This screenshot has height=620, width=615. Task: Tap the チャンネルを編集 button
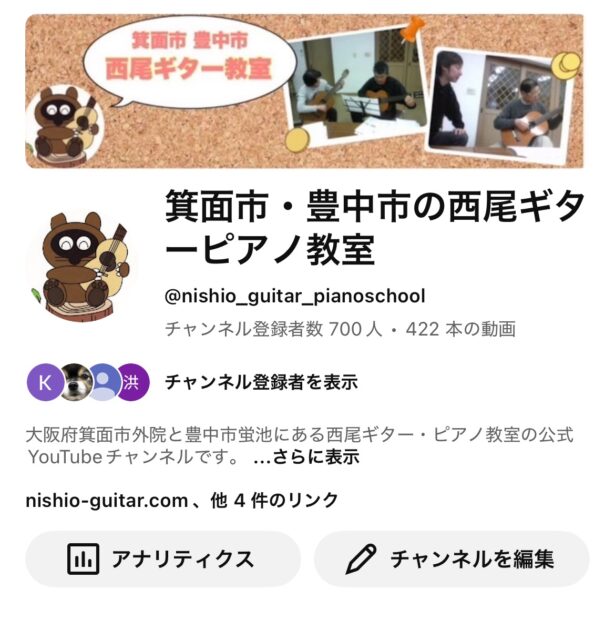(452, 559)
